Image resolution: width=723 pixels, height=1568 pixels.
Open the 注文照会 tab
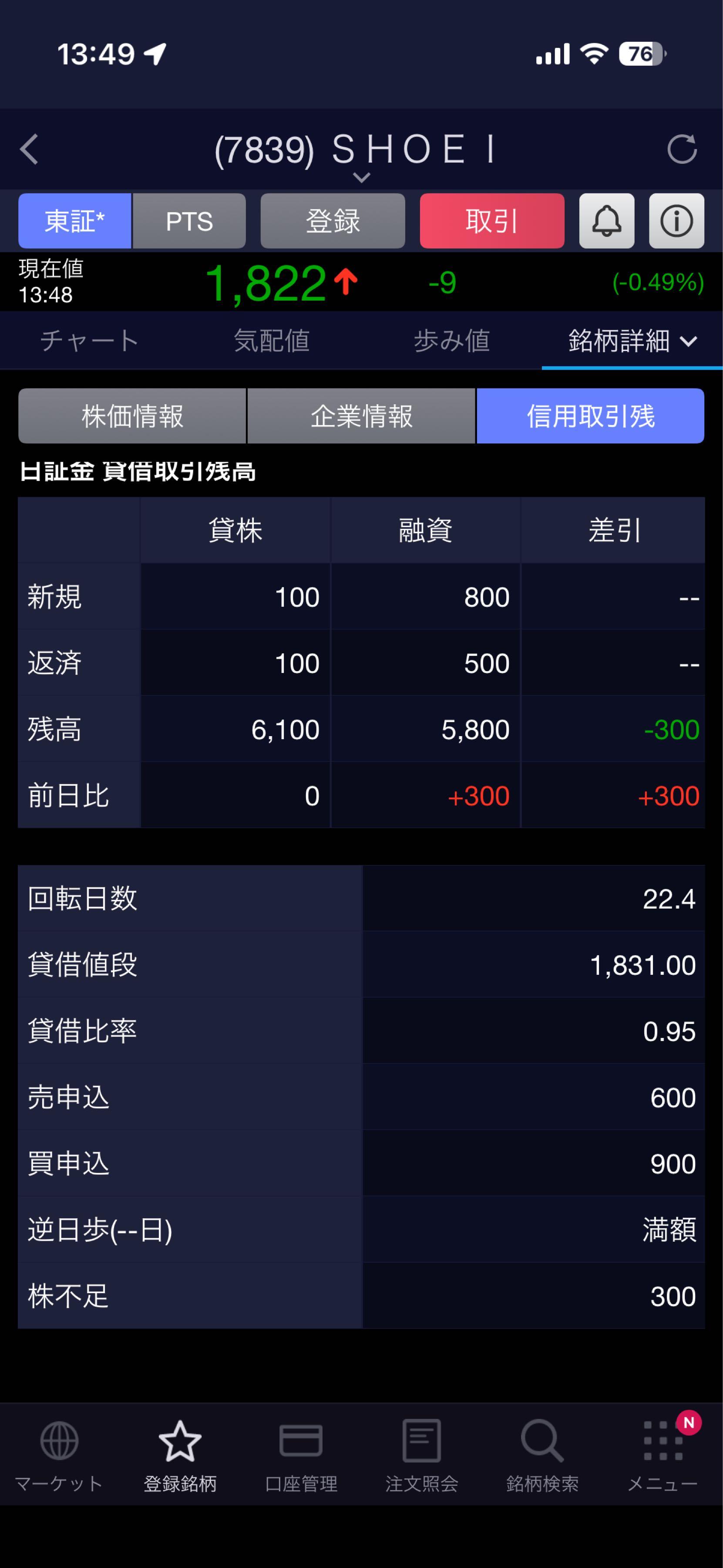click(421, 1455)
